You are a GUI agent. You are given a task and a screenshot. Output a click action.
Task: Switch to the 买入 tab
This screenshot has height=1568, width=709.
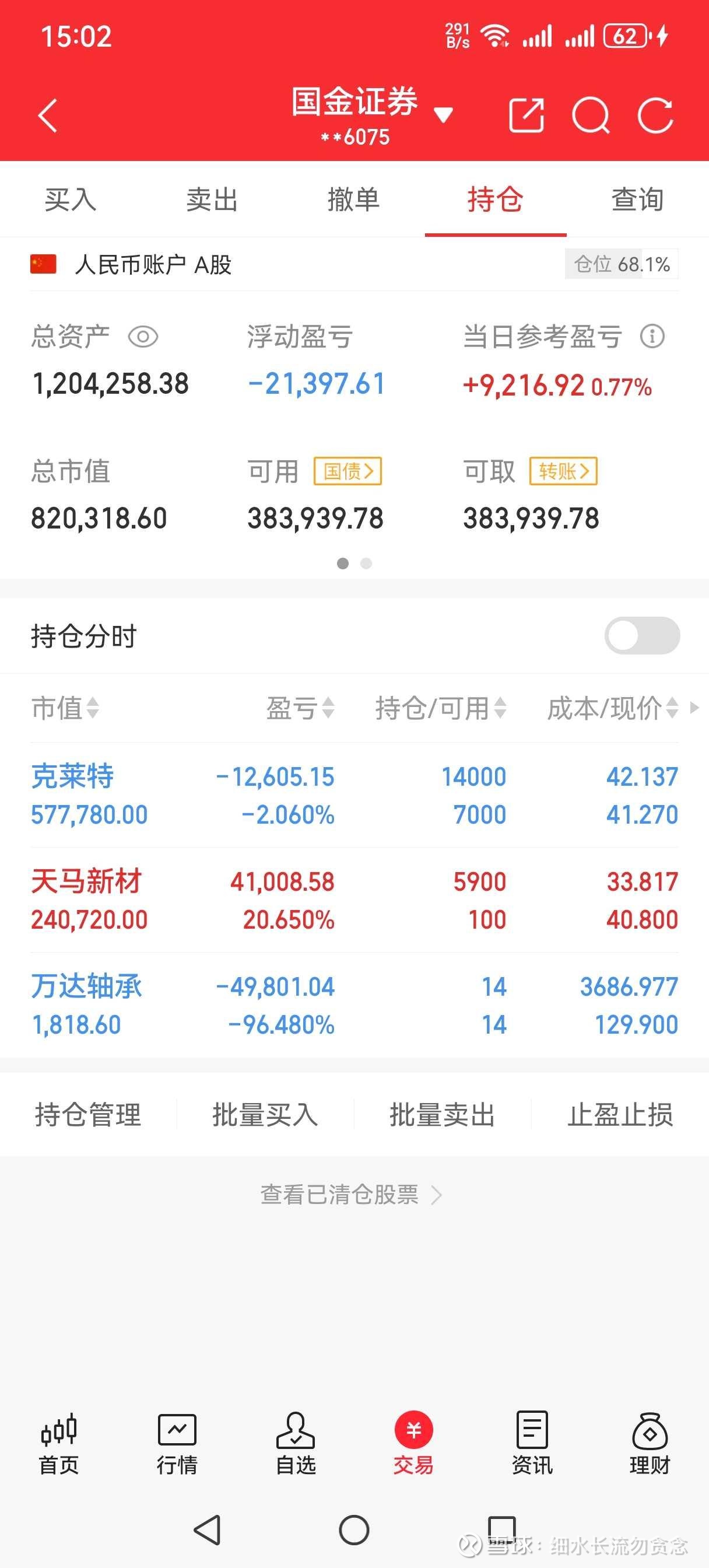click(x=71, y=199)
